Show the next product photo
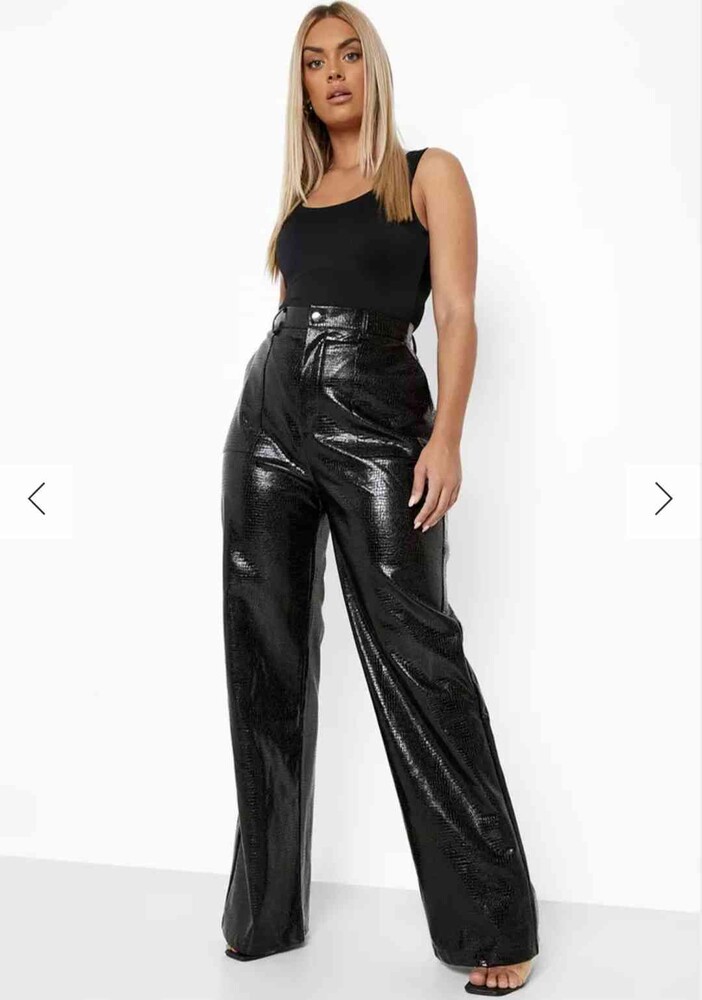The height and width of the screenshot is (1000, 702). tap(663, 498)
